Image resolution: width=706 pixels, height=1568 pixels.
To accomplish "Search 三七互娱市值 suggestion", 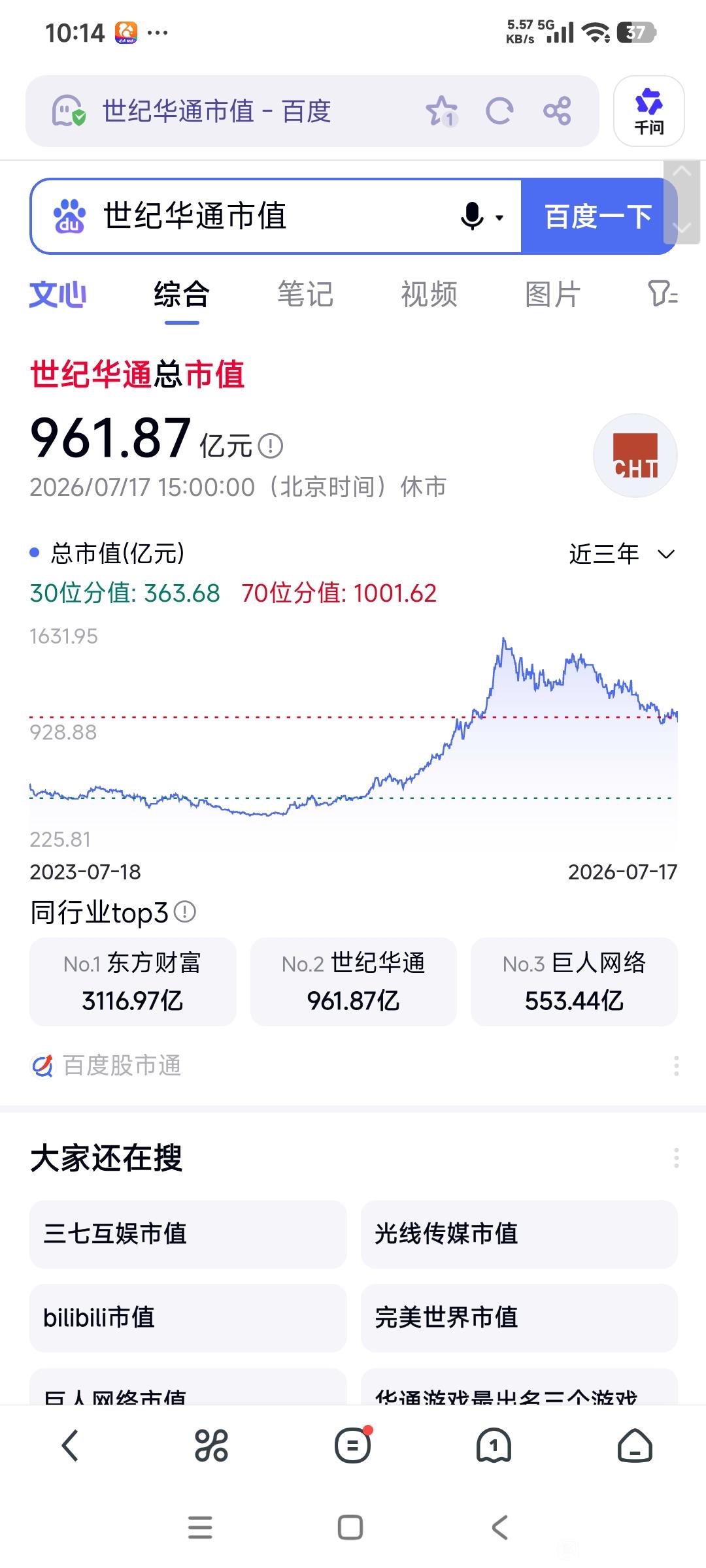I will 188,1234.
